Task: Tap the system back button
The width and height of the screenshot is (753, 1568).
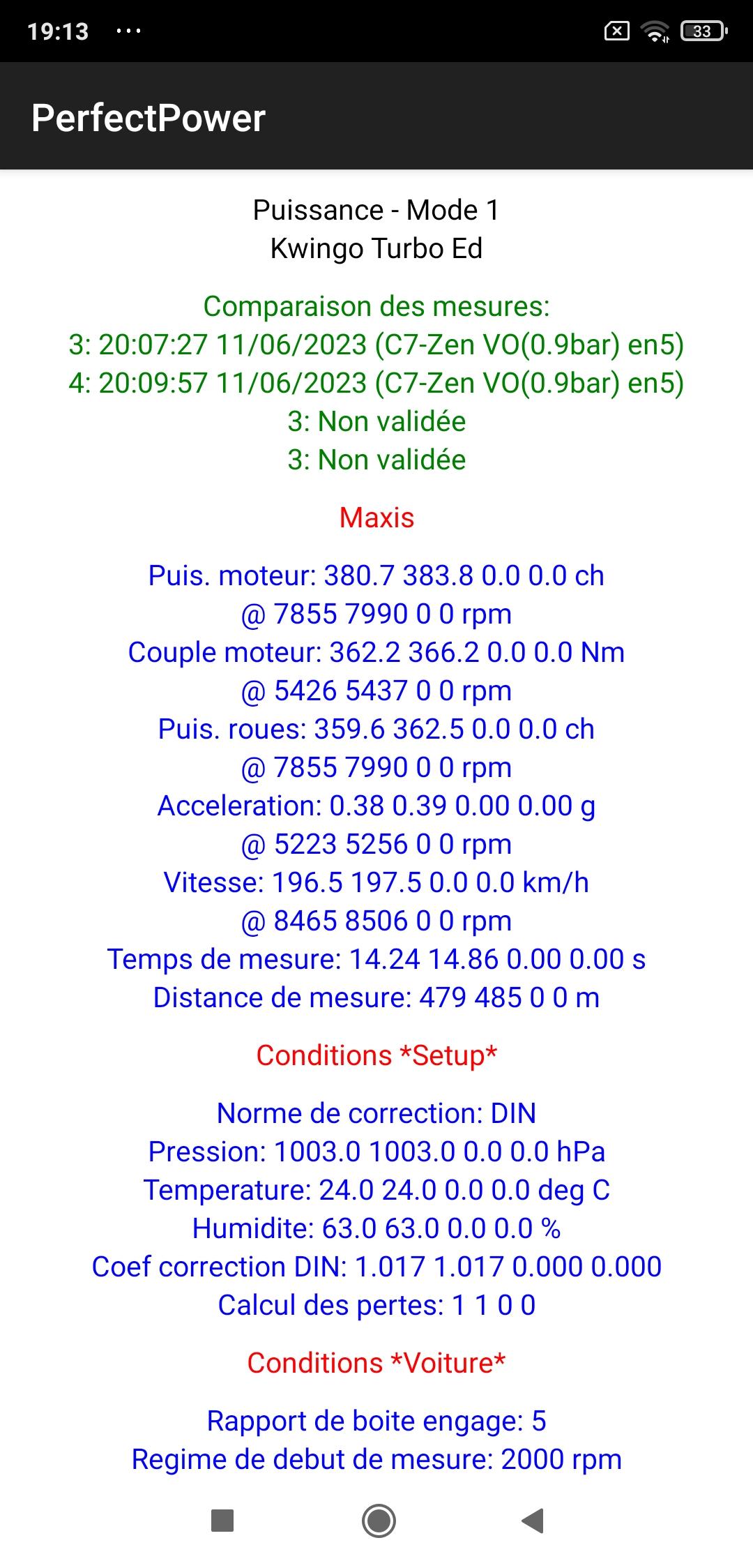Action: click(x=533, y=1521)
